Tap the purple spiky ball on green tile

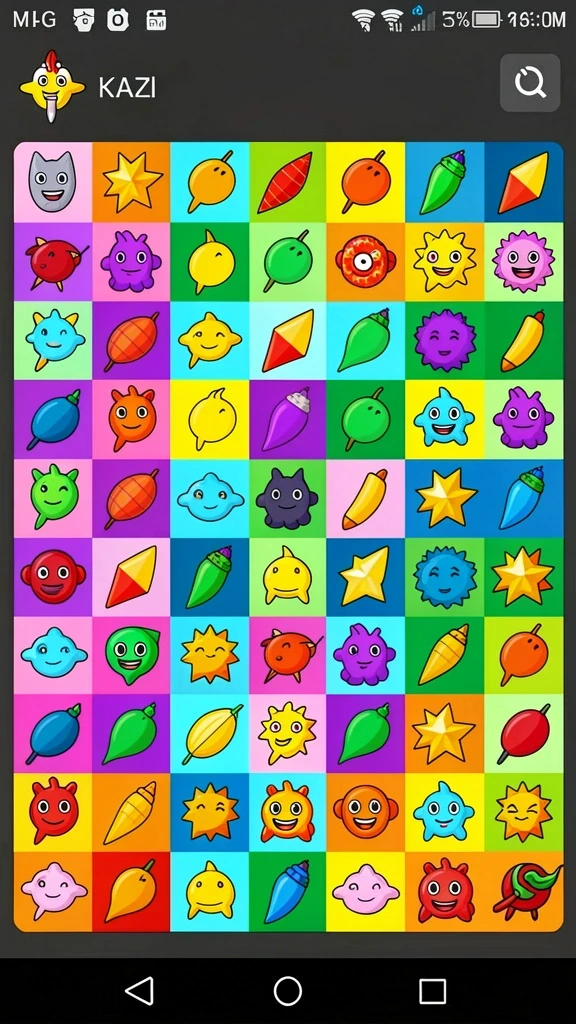click(x=445, y=340)
